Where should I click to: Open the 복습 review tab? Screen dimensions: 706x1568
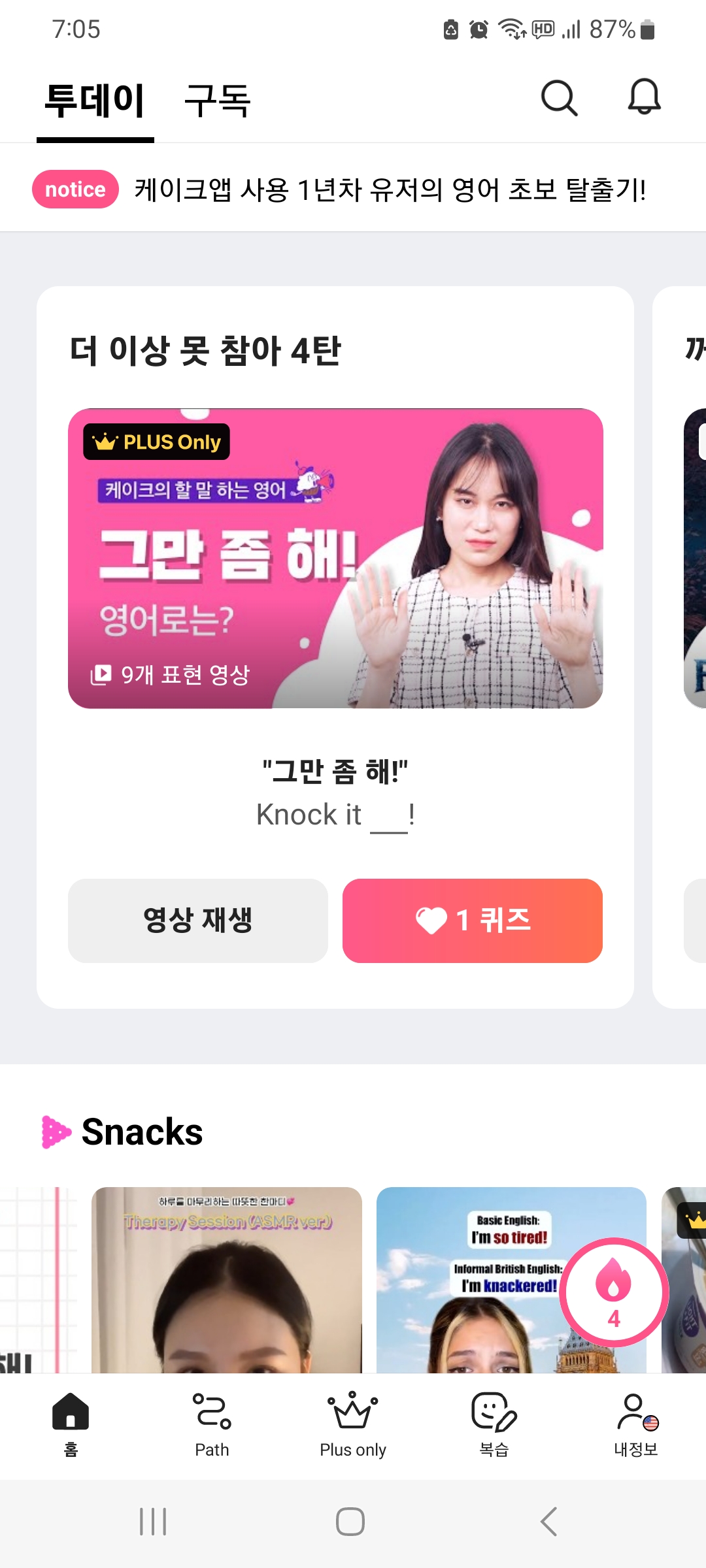click(x=494, y=1426)
